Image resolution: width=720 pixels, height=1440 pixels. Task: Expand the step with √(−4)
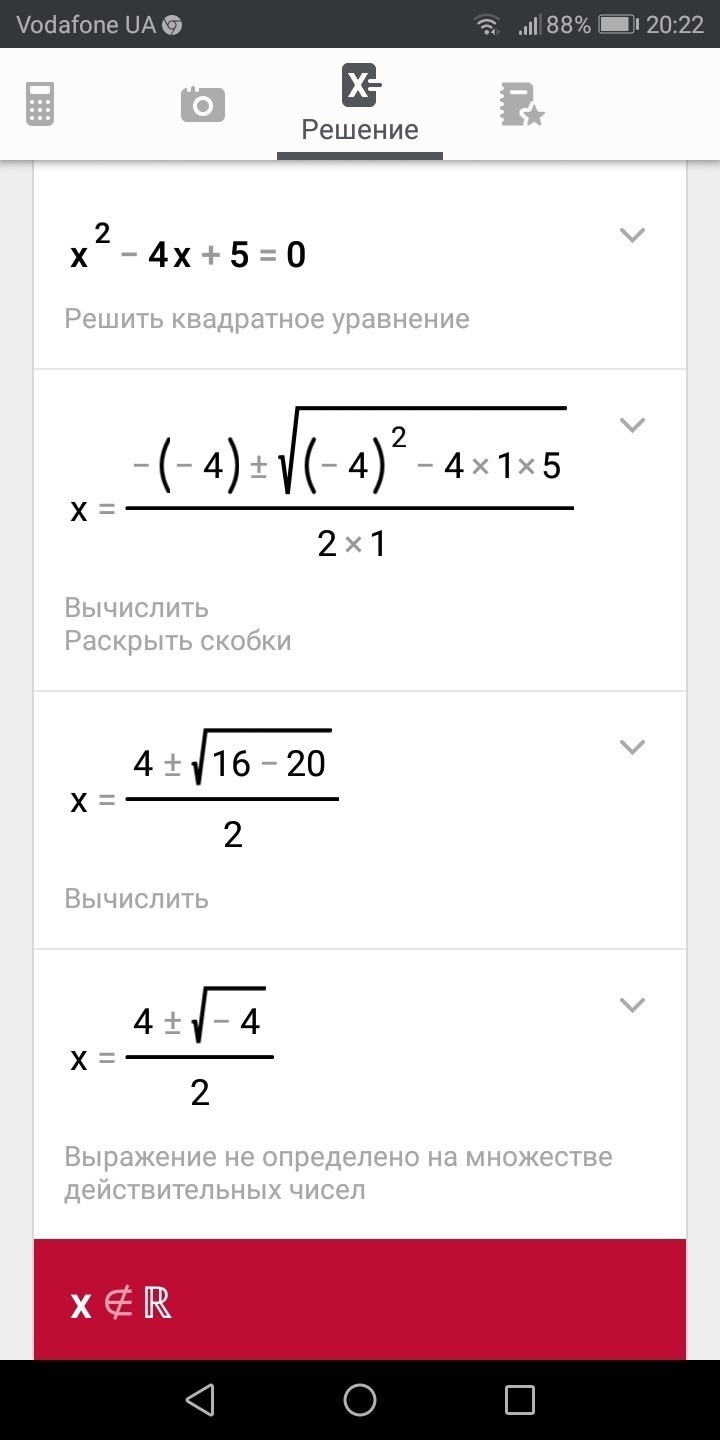[x=631, y=1005]
